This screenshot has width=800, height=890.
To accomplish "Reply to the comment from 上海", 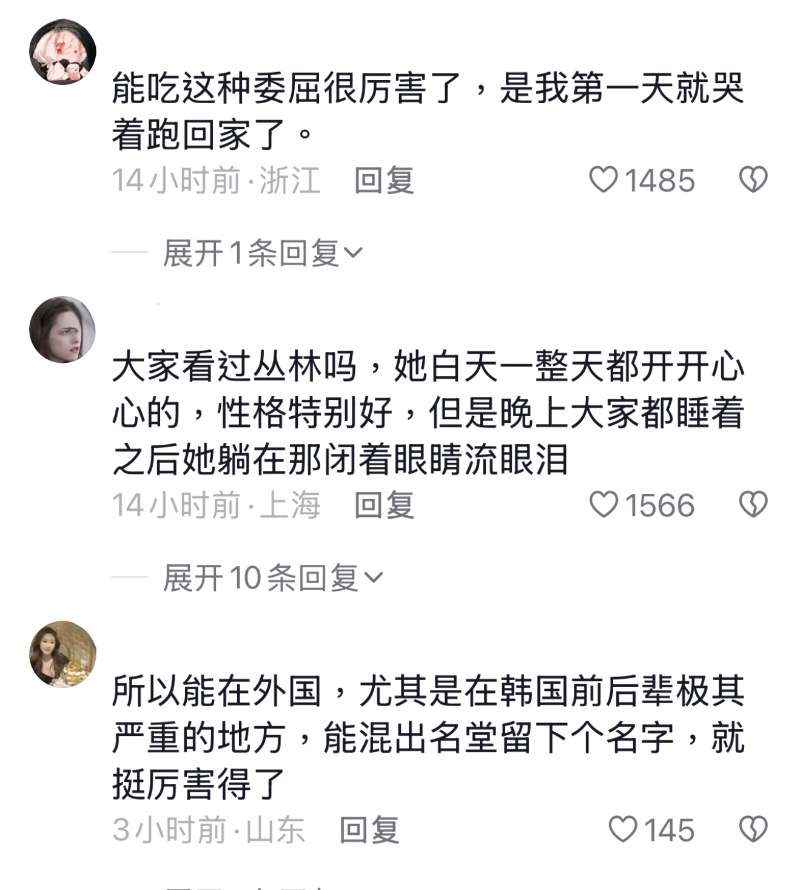I will tap(384, 505).
